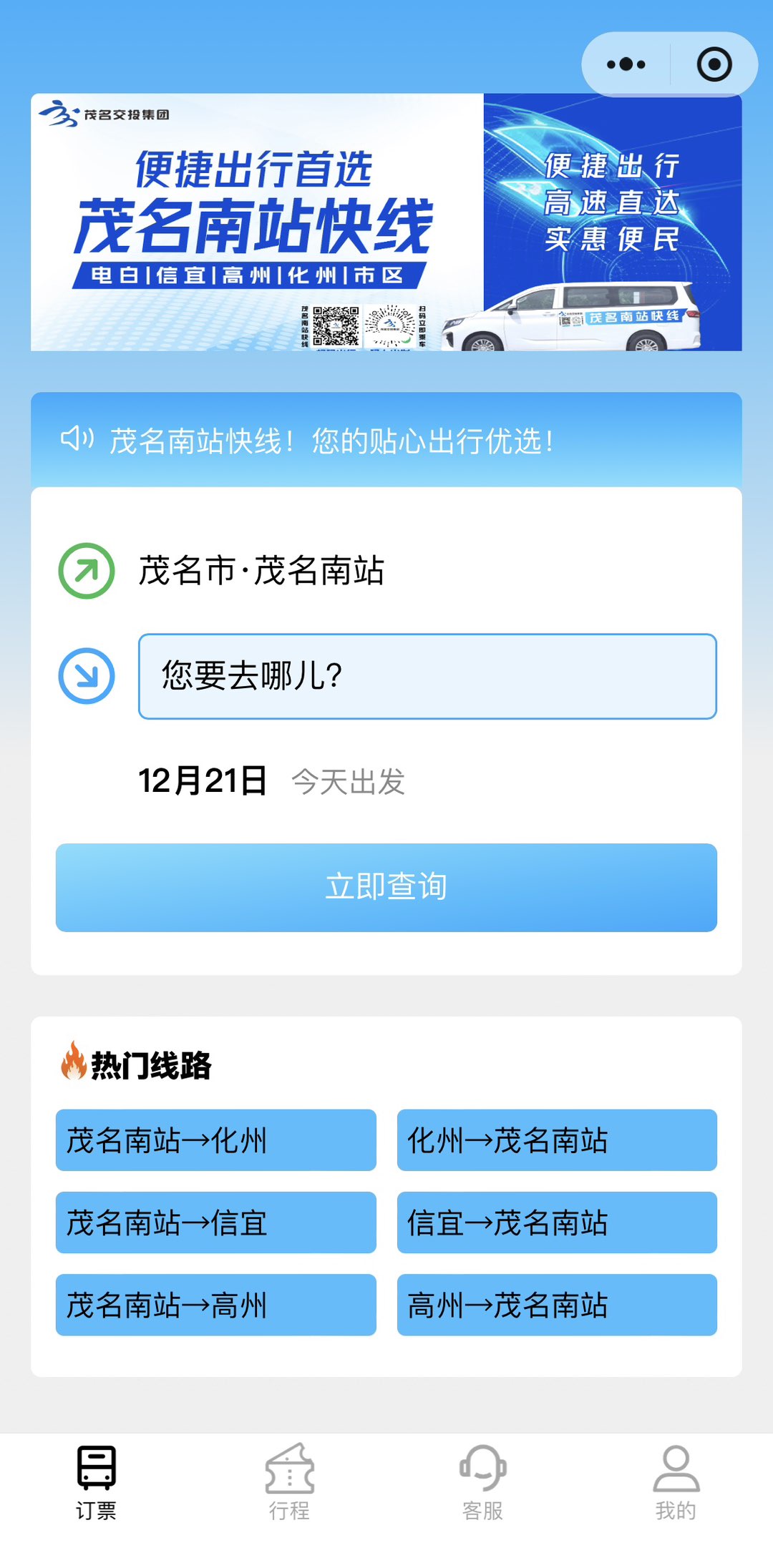Change departure station 茂名市·茂名南站
773x1568 pixels.
pos(261,571)
